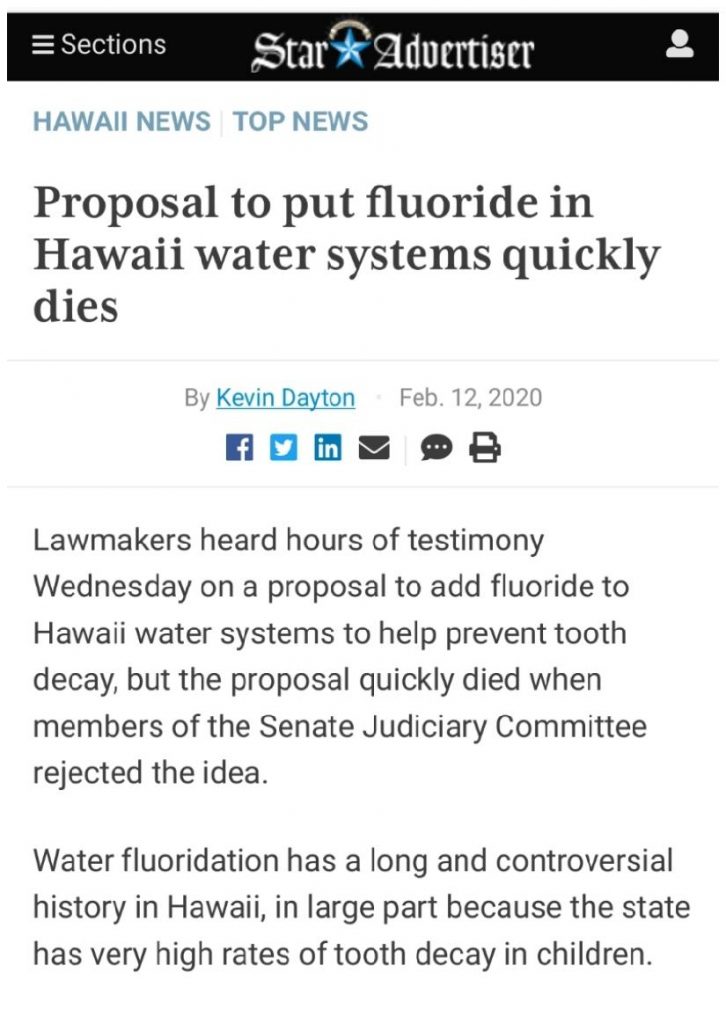Open the article comments bubble

coord(436,448)
